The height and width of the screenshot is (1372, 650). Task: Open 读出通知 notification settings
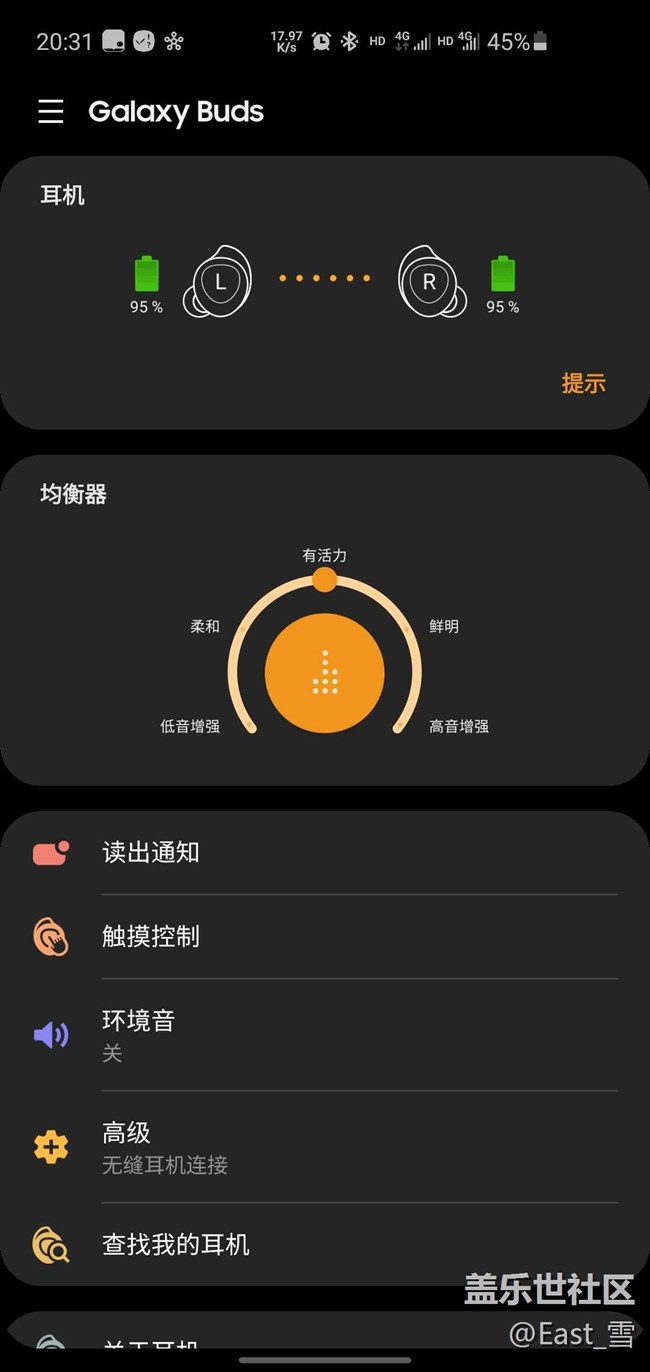(325, 853)
